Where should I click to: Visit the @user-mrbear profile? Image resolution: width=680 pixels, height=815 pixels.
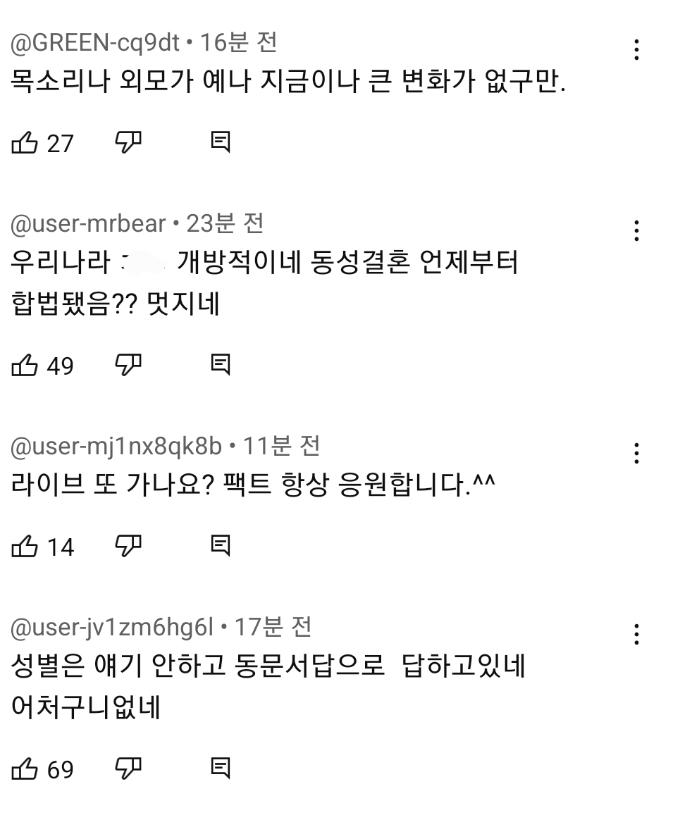coord(88,223)
